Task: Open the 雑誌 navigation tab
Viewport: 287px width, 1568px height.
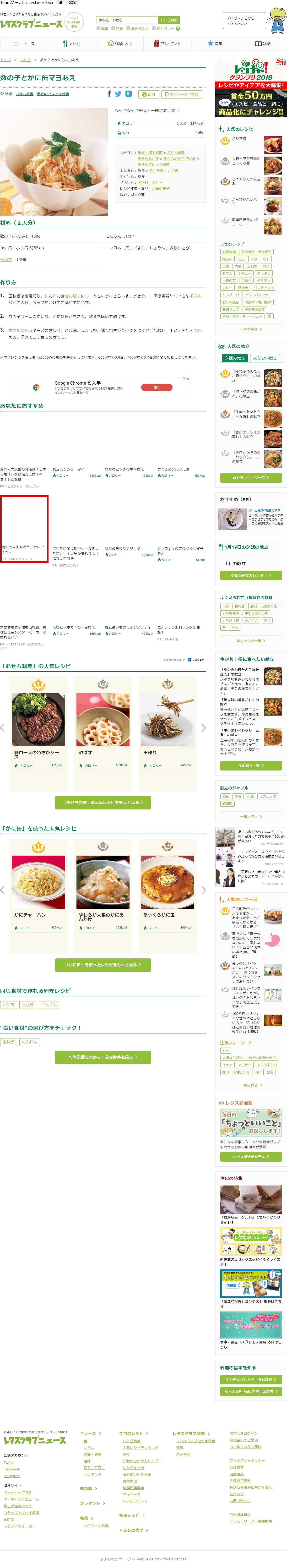Action: 263,44
